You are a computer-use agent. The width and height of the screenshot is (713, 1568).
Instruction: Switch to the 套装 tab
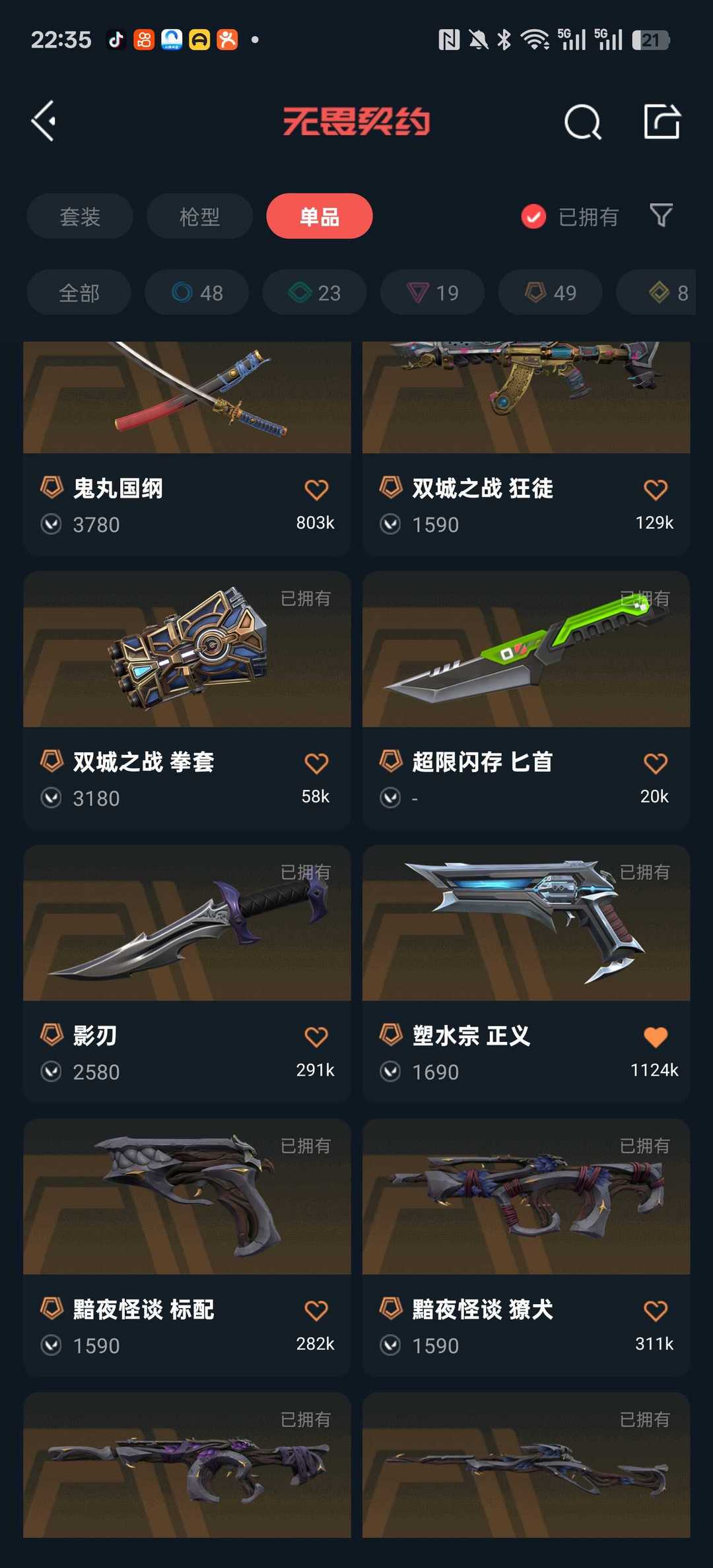[x=80, y=216]
